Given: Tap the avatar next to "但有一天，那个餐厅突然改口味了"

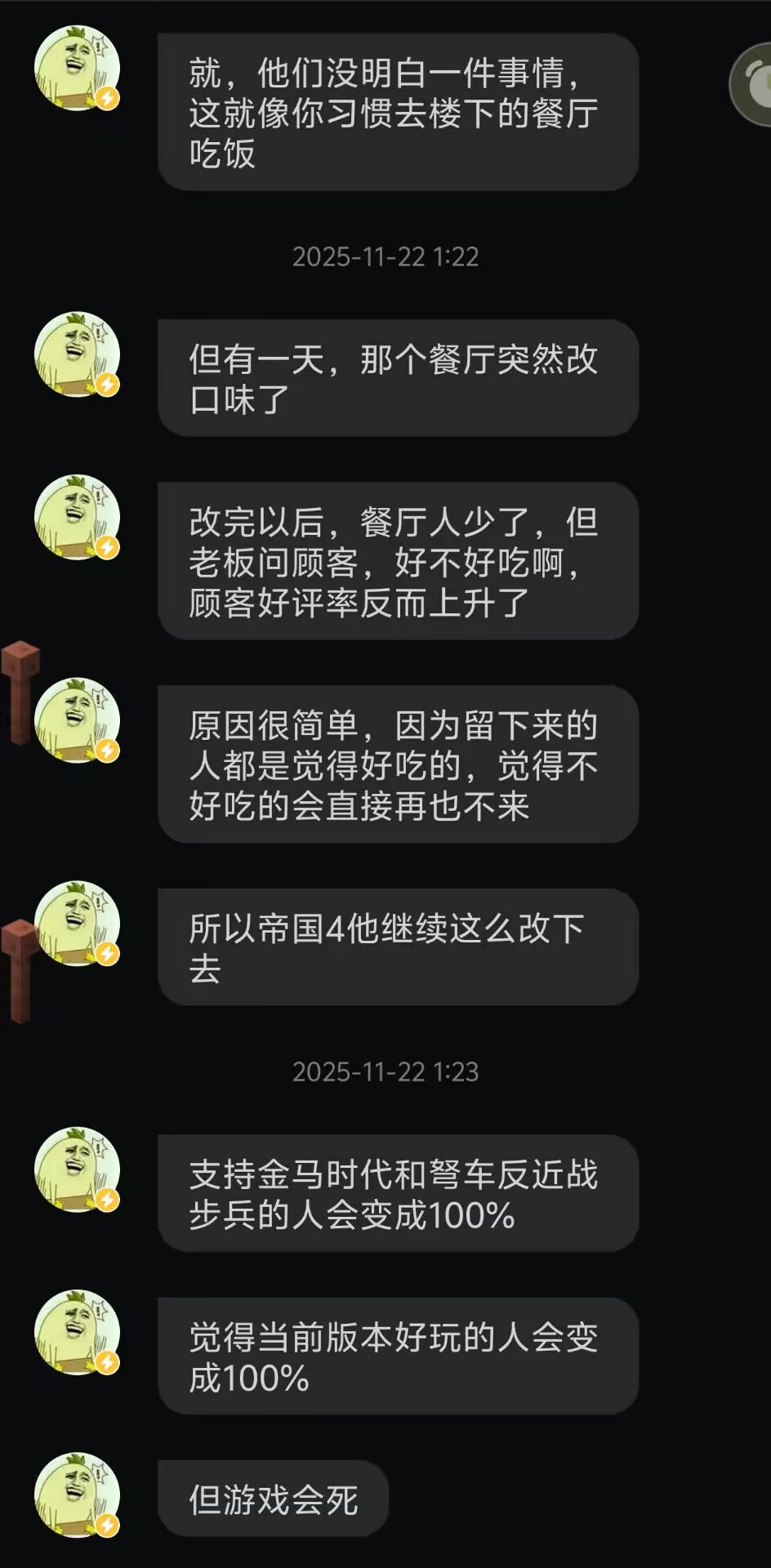Looking at the screenshot, I should (77, 354).
